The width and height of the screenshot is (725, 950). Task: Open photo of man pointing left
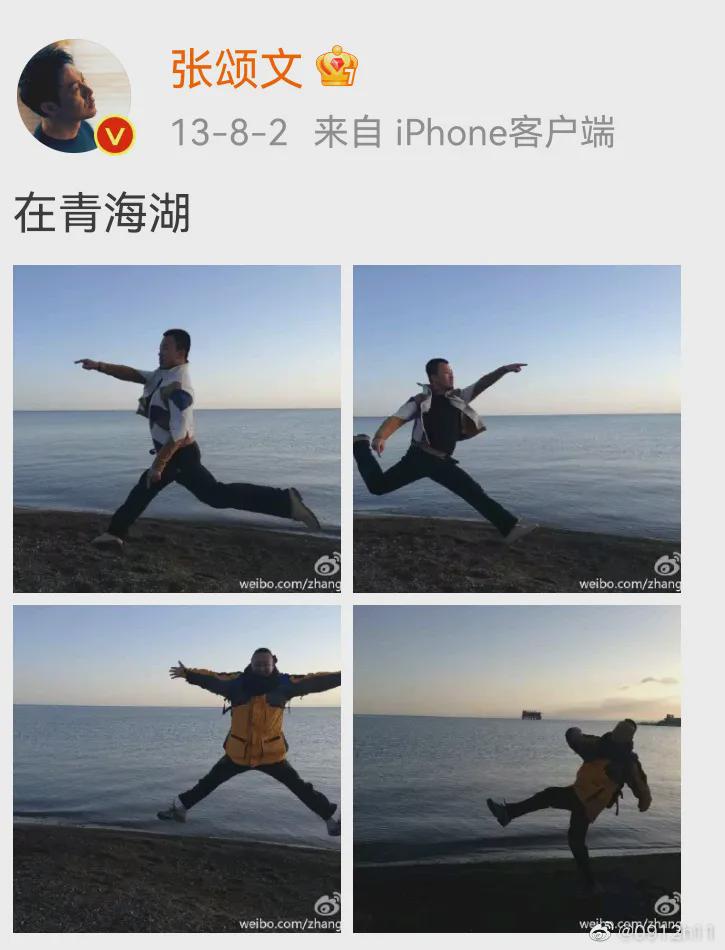coord(177,429)
